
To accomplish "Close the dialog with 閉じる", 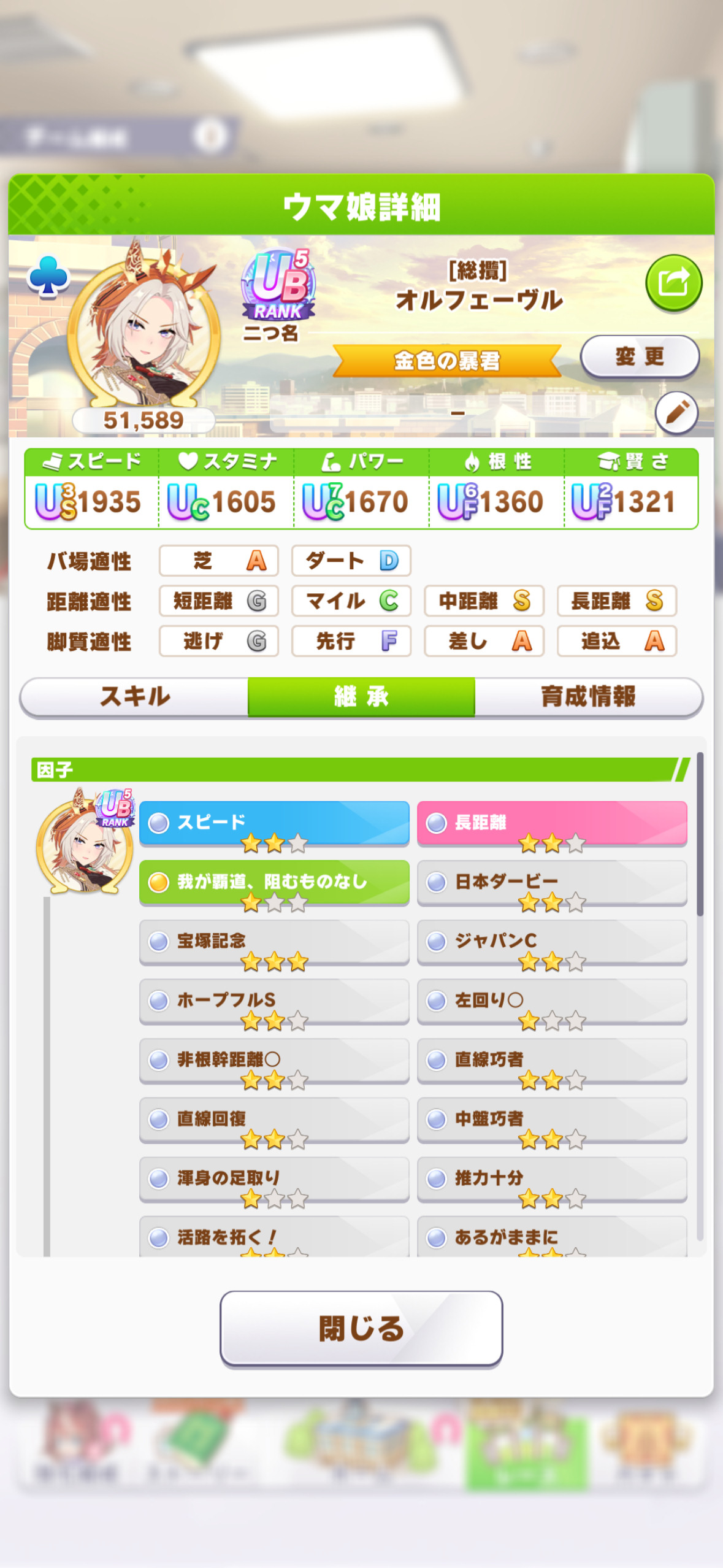I will (x=361, y=1329).
